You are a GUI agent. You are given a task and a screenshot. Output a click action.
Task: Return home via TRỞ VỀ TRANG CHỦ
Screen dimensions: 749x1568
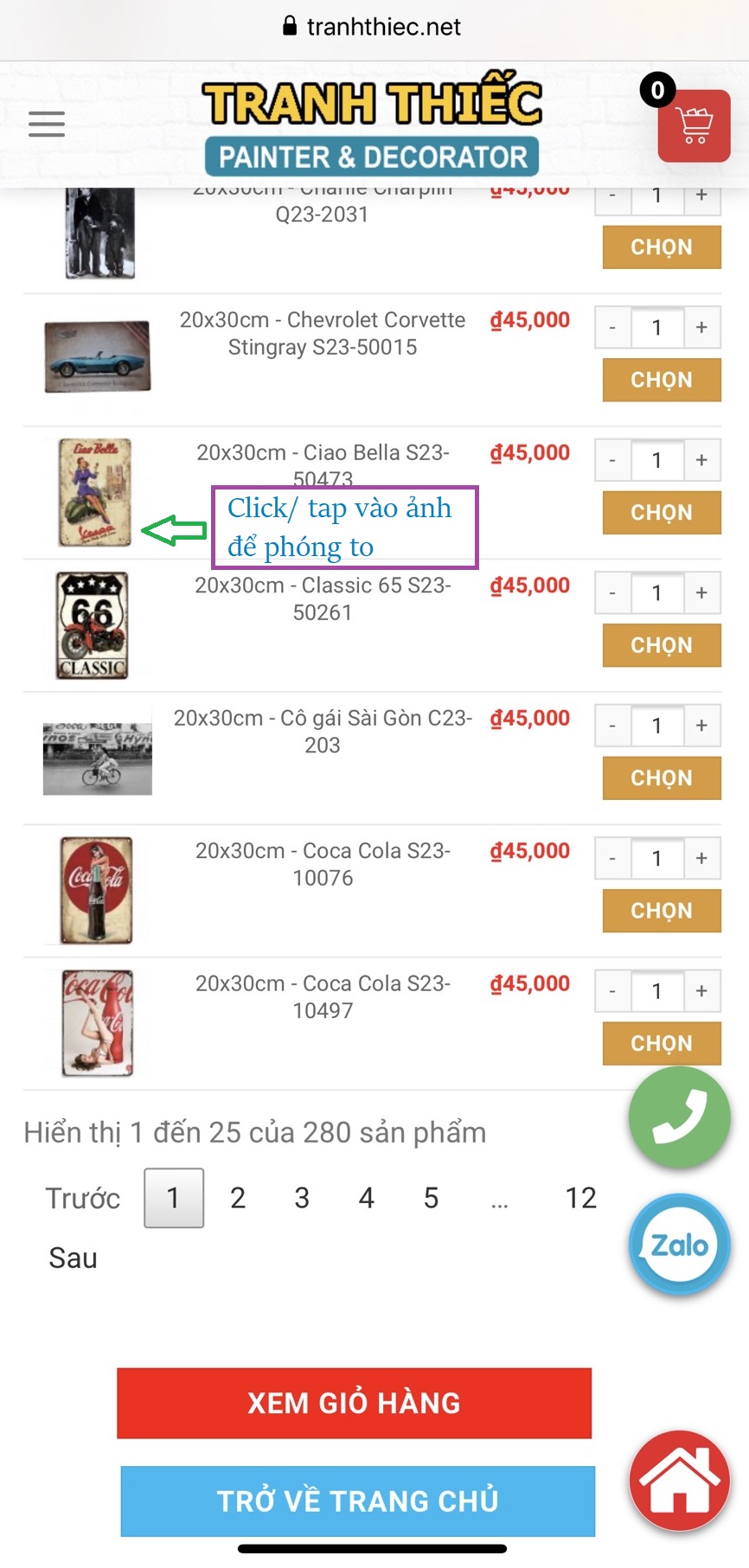(x=357, y=1501)
